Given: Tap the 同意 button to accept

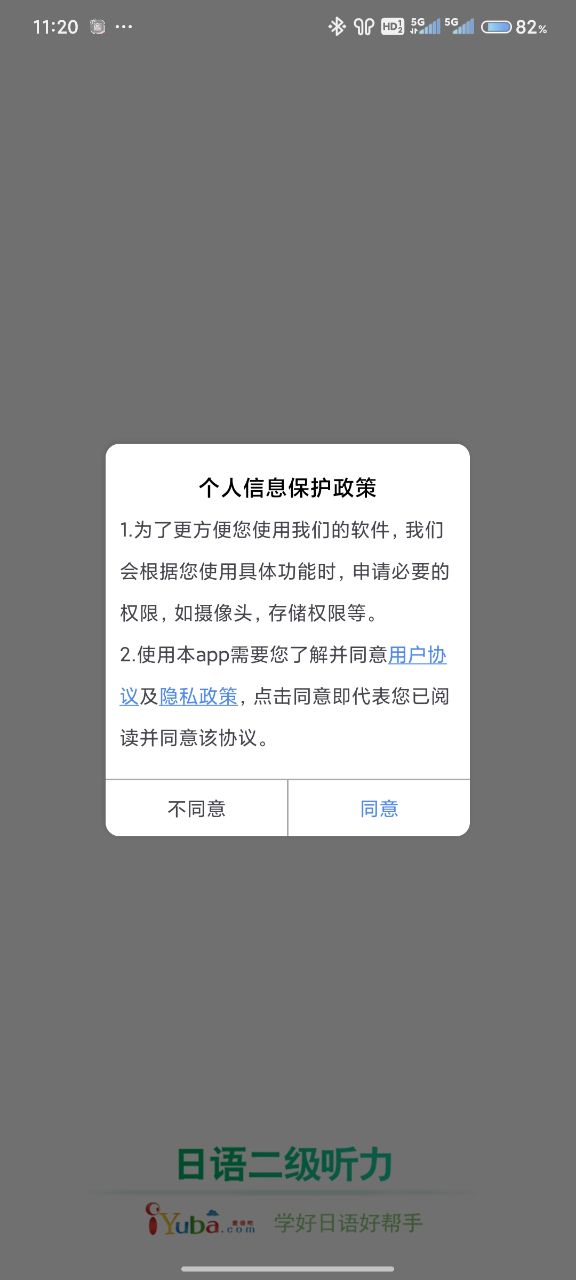Looking at the screenshot, I should coord(379,808).
